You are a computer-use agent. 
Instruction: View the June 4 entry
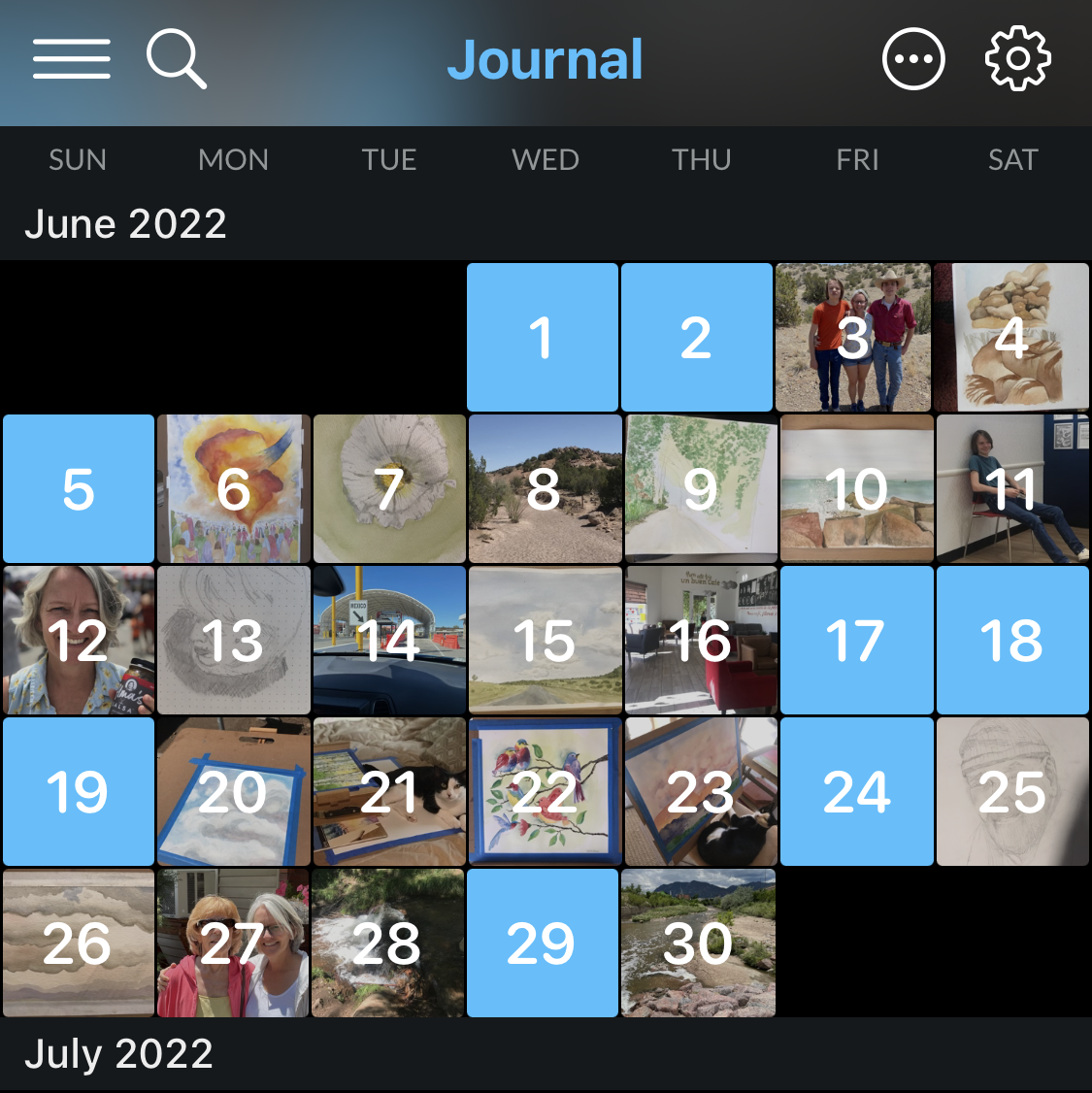pos(1011,338)
